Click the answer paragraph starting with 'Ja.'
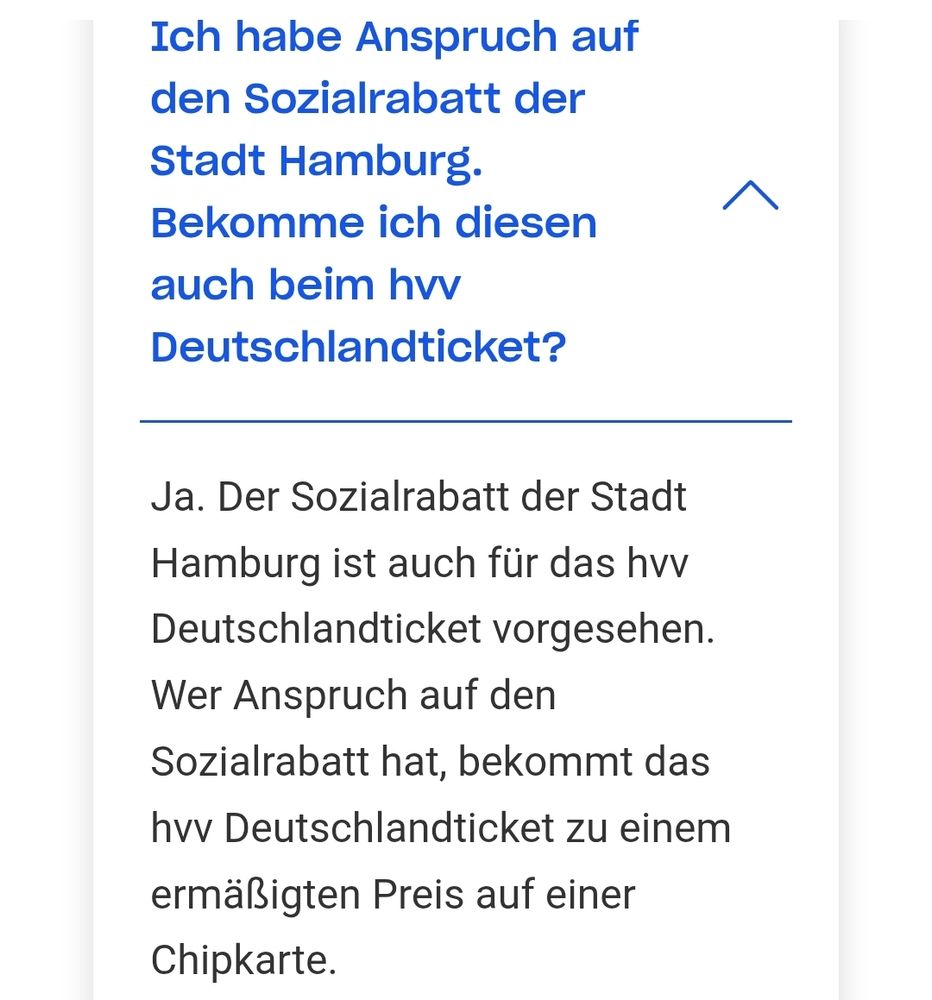 click(418, 495)
